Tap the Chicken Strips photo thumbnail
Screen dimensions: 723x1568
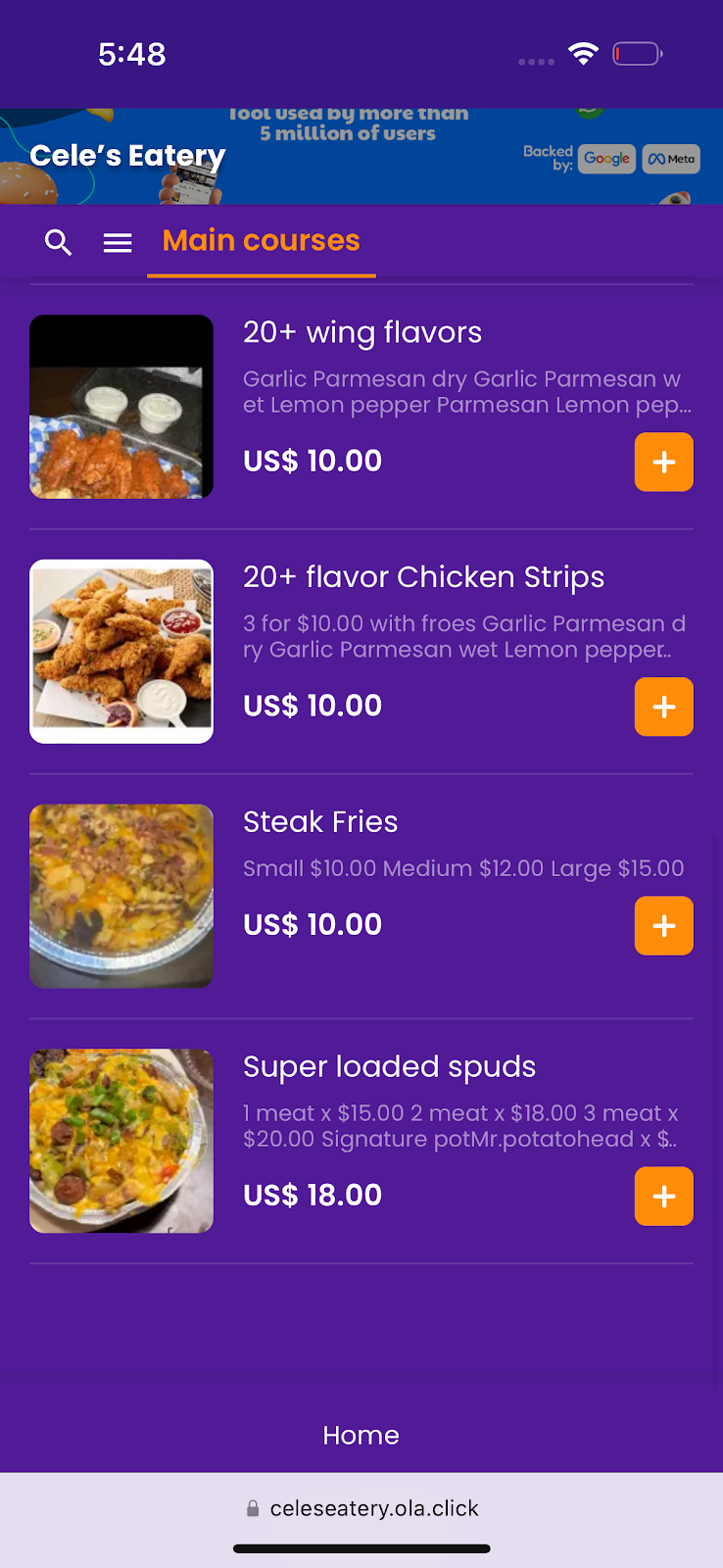(120, 651)
